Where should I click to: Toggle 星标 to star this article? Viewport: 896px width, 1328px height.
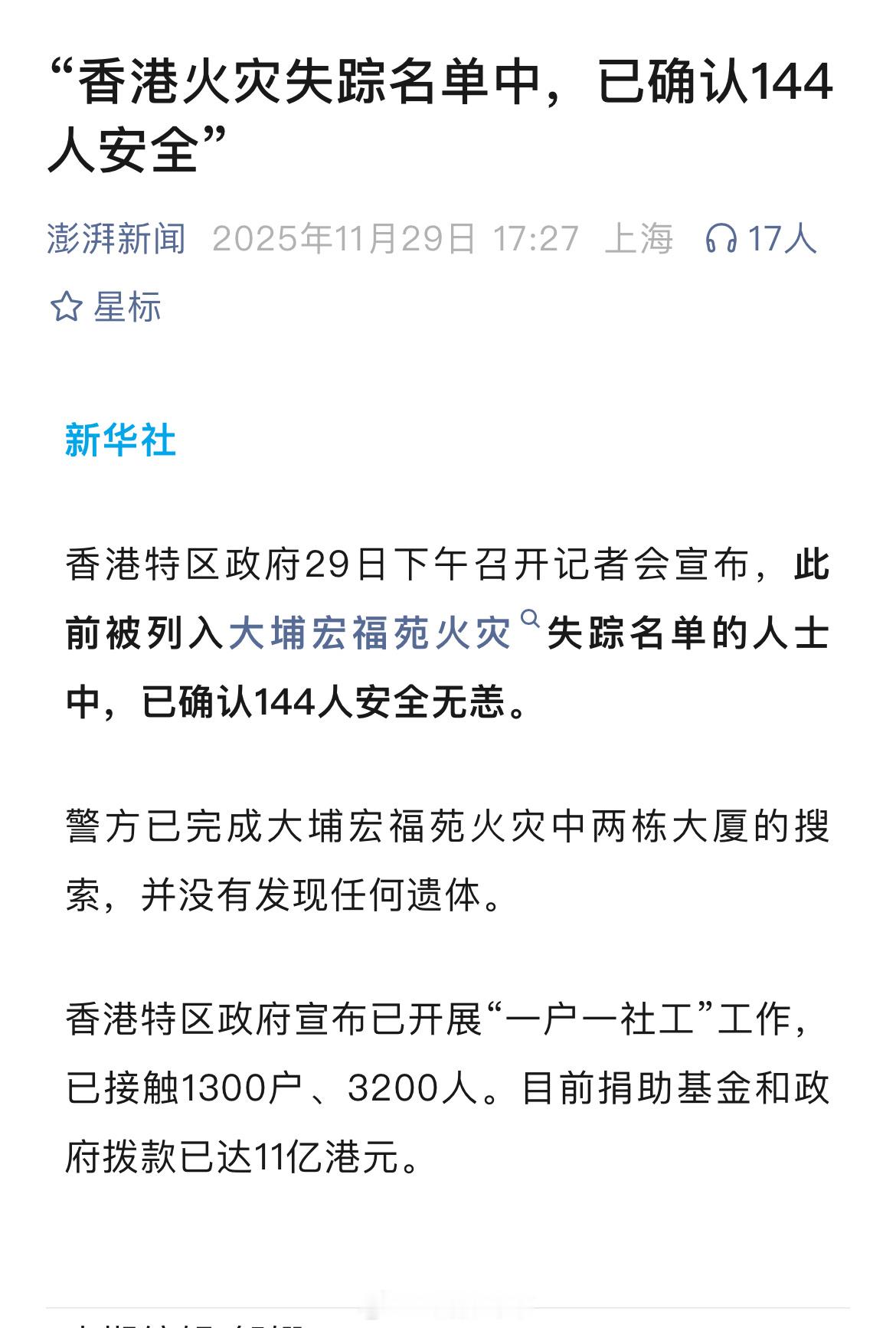click(126, 304)
